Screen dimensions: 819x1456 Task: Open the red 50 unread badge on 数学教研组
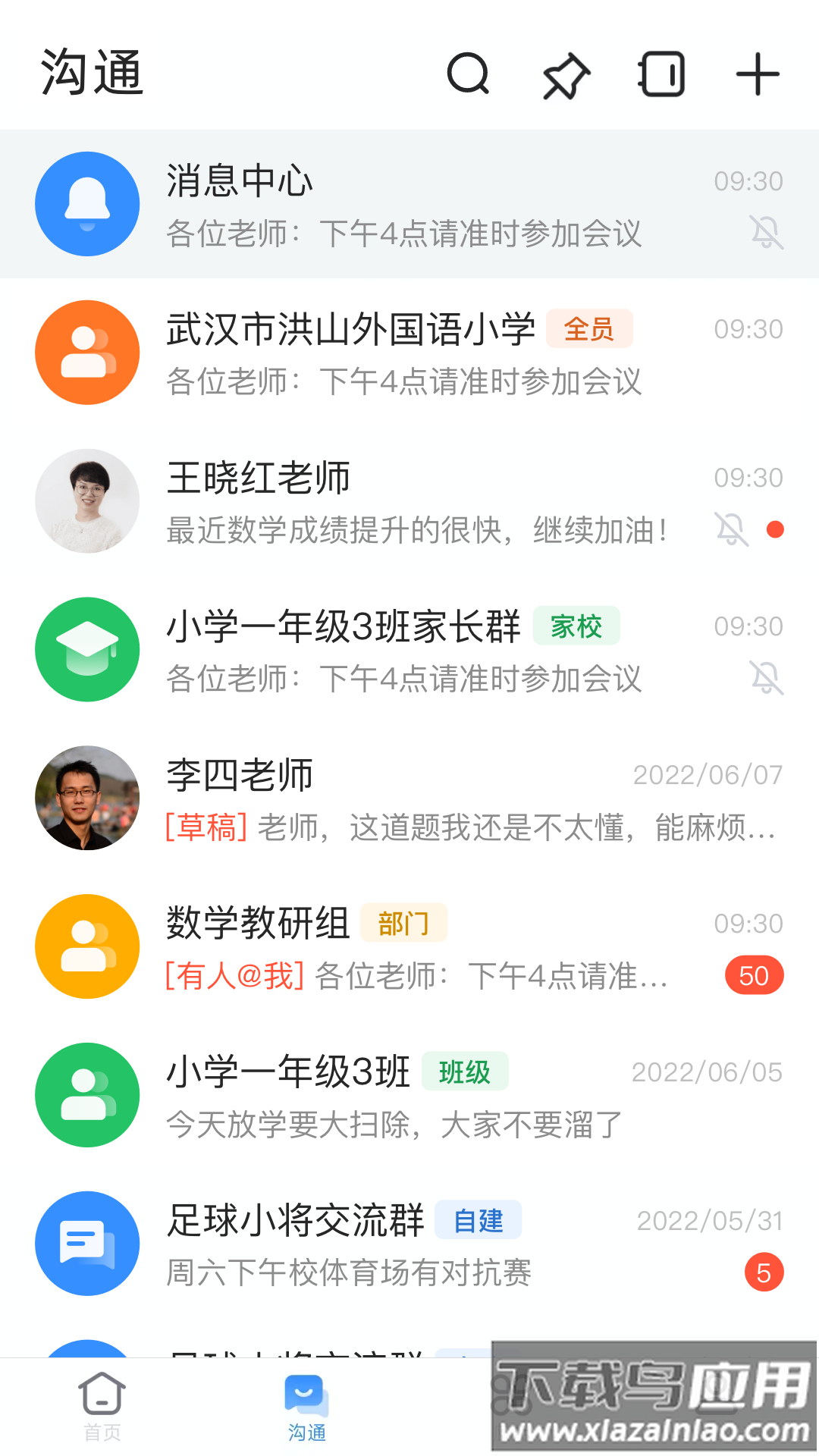(x=754, y=975)
